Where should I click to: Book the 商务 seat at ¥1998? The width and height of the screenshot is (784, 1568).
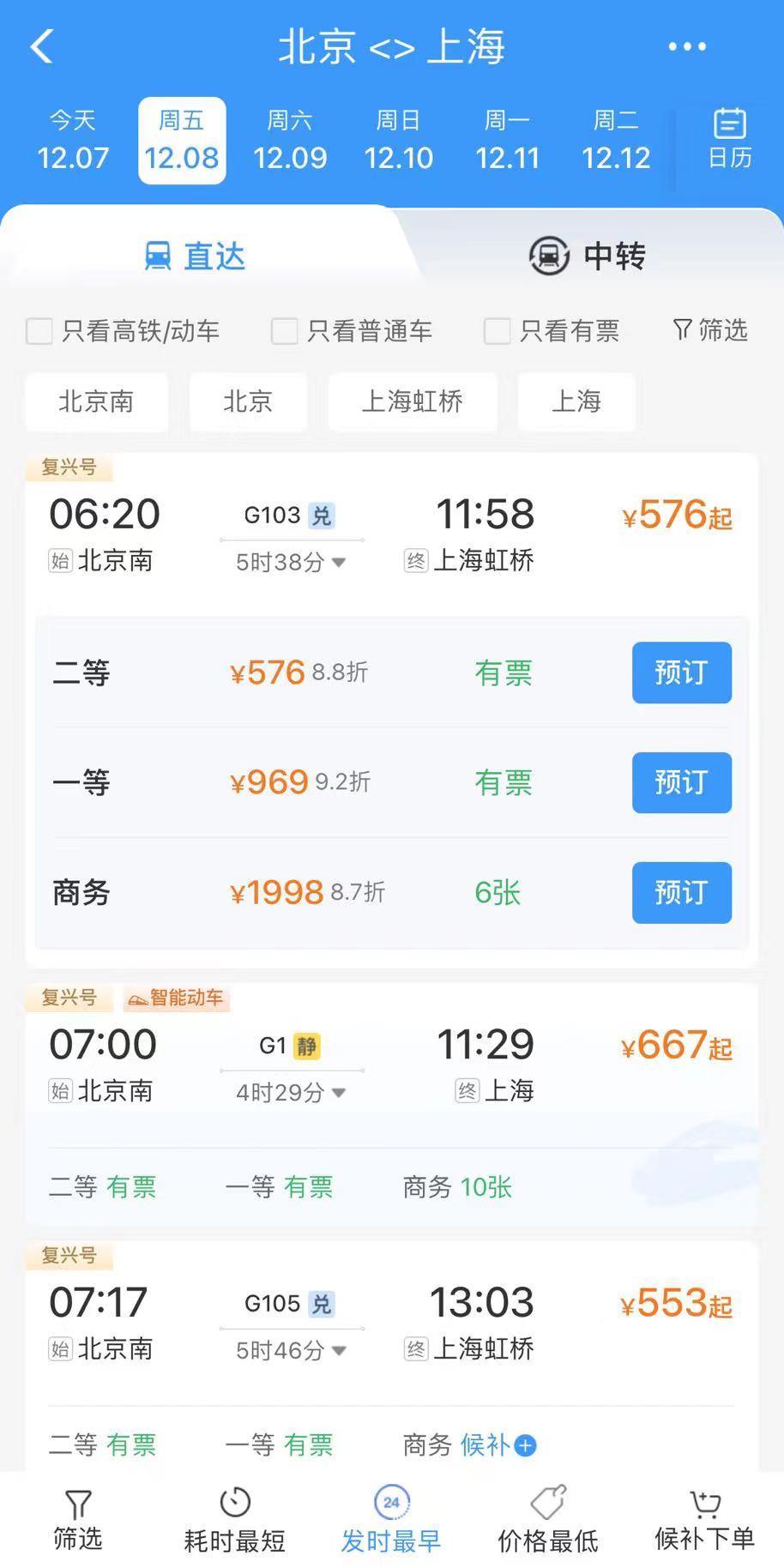(x=681, y=893)
